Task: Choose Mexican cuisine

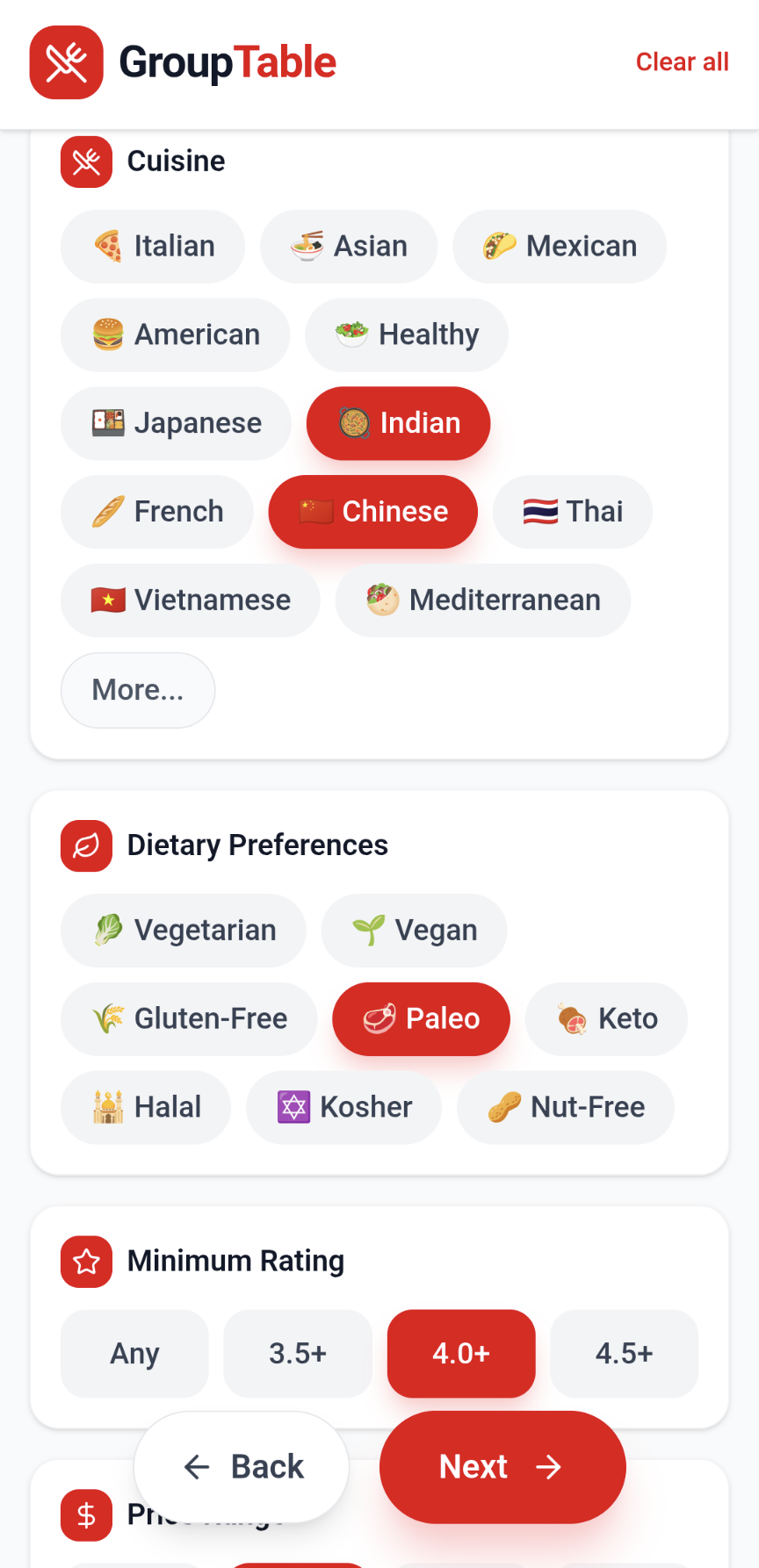Action: point(560,247)
